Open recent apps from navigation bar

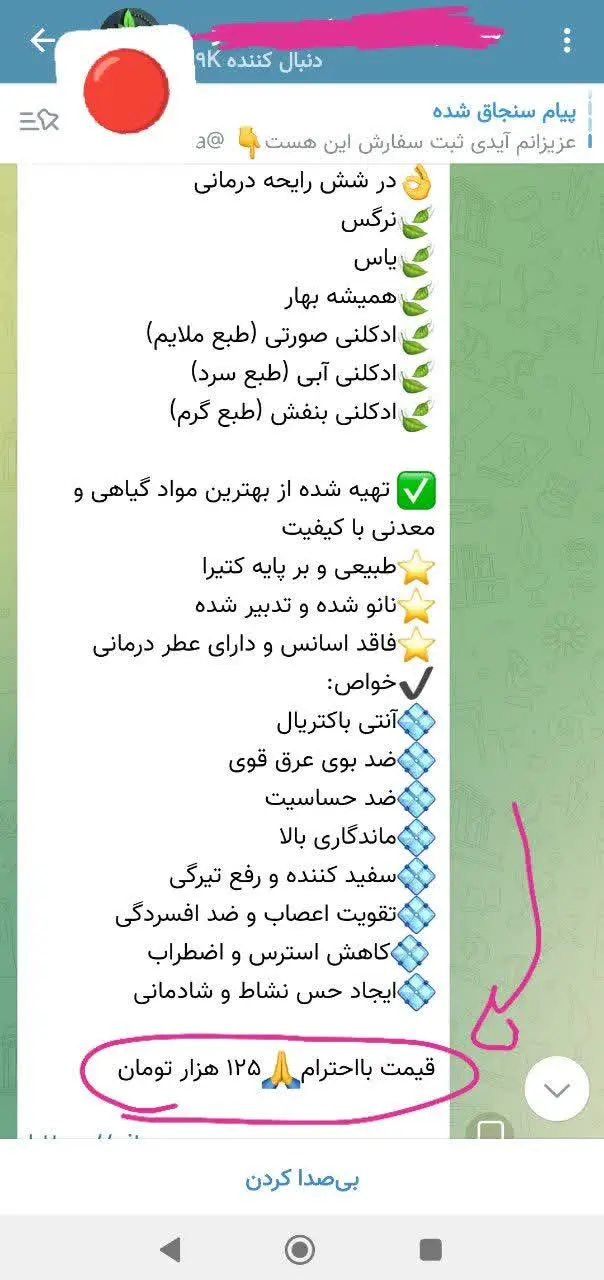coord(431,1248)
